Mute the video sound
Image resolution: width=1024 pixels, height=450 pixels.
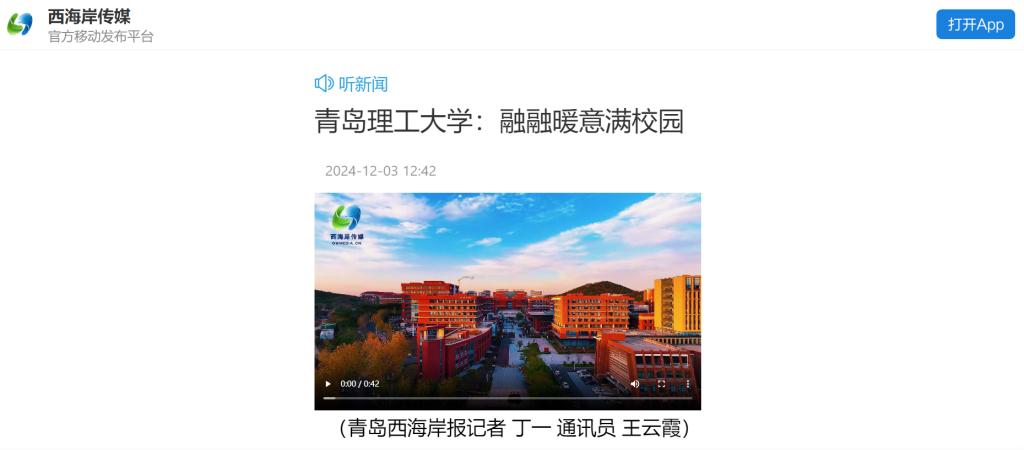(x=635, y=384)
